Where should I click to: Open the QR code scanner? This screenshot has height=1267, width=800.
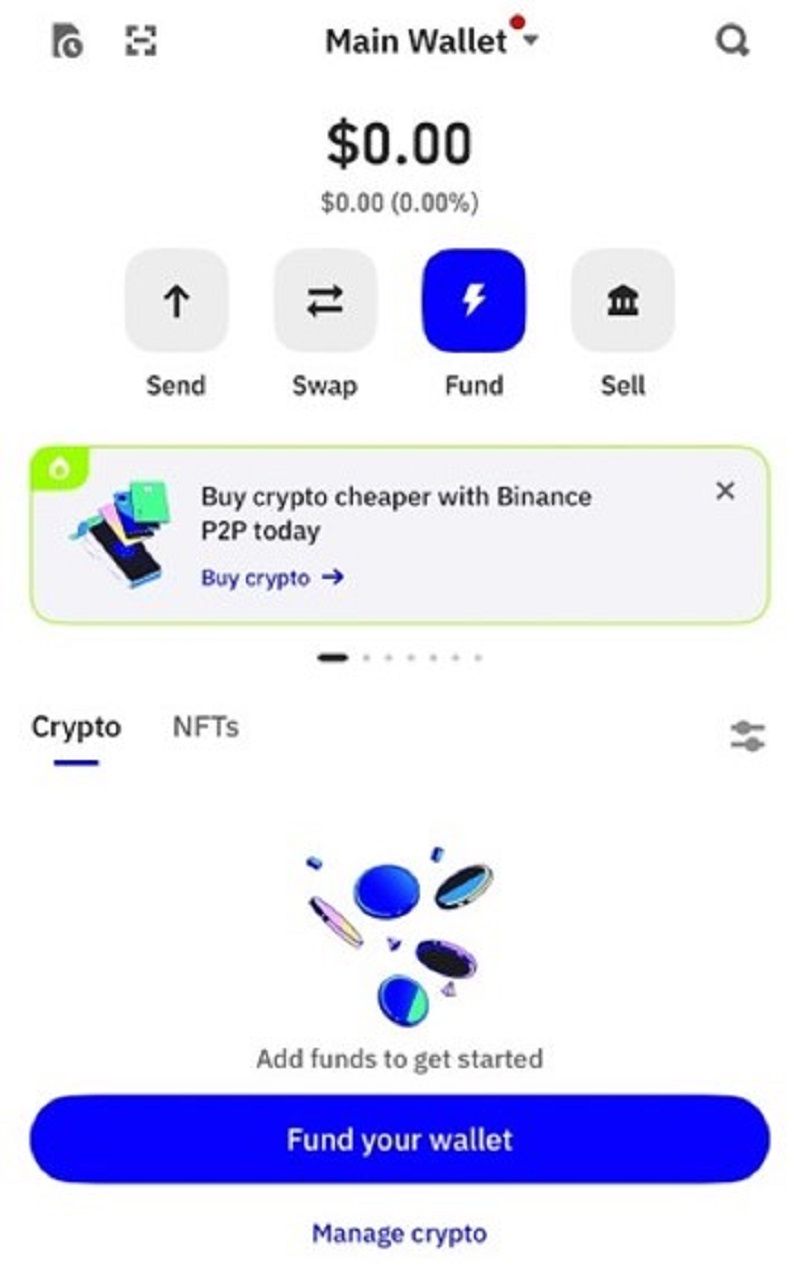pos(141,41)
